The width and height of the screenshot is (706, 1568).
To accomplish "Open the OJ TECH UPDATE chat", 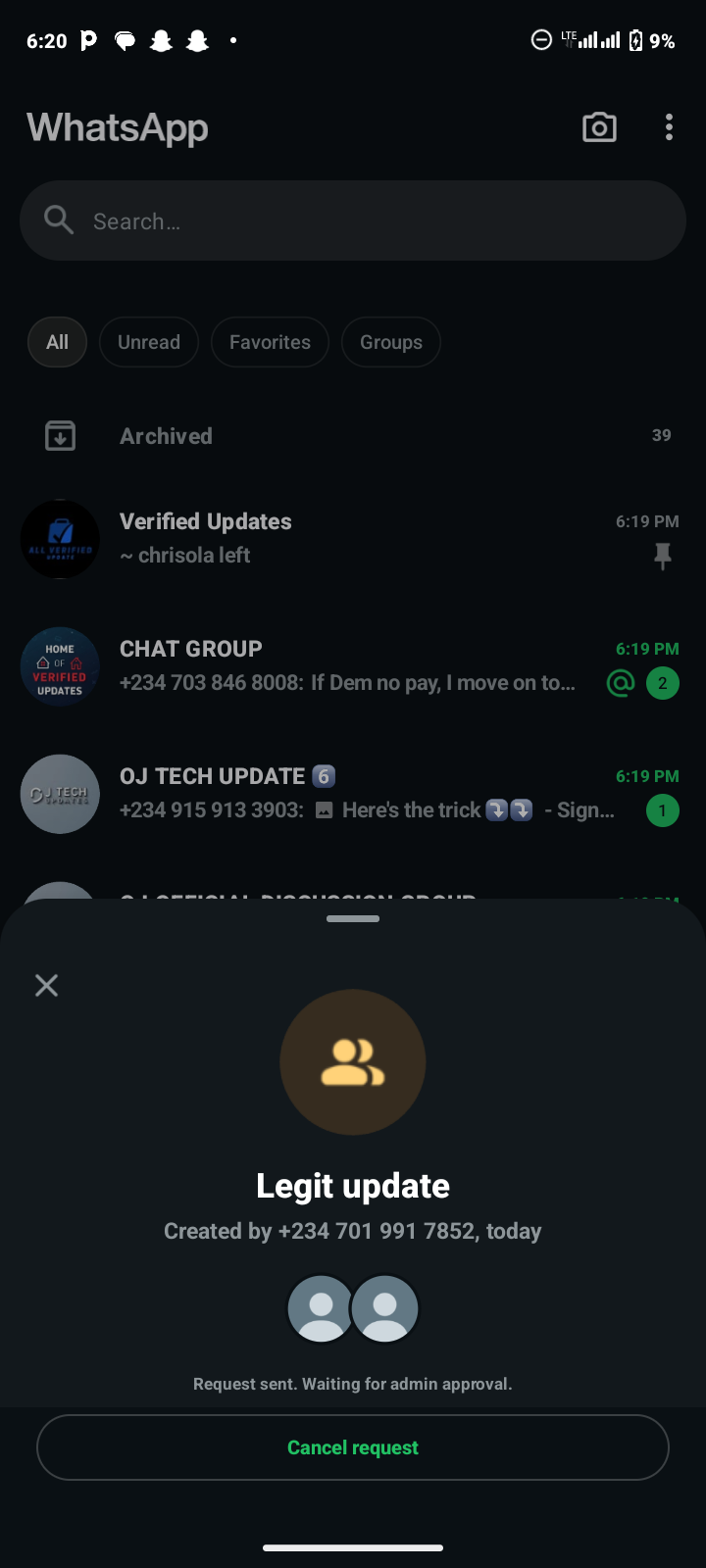I will [x=353, y=794].
